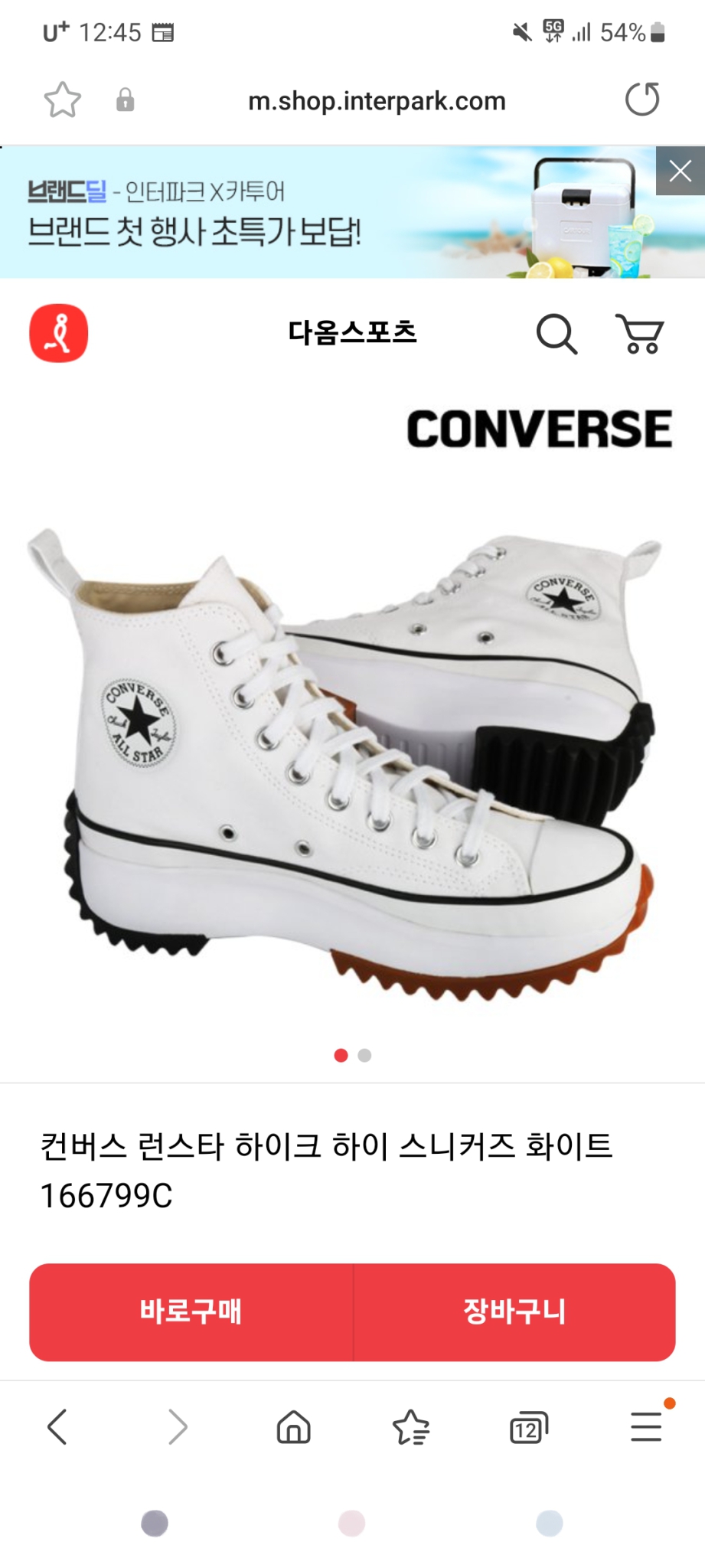Tap 바로구매 to buy now
This screenshot has height=1568, width=705.
(x=191, y=1312)
